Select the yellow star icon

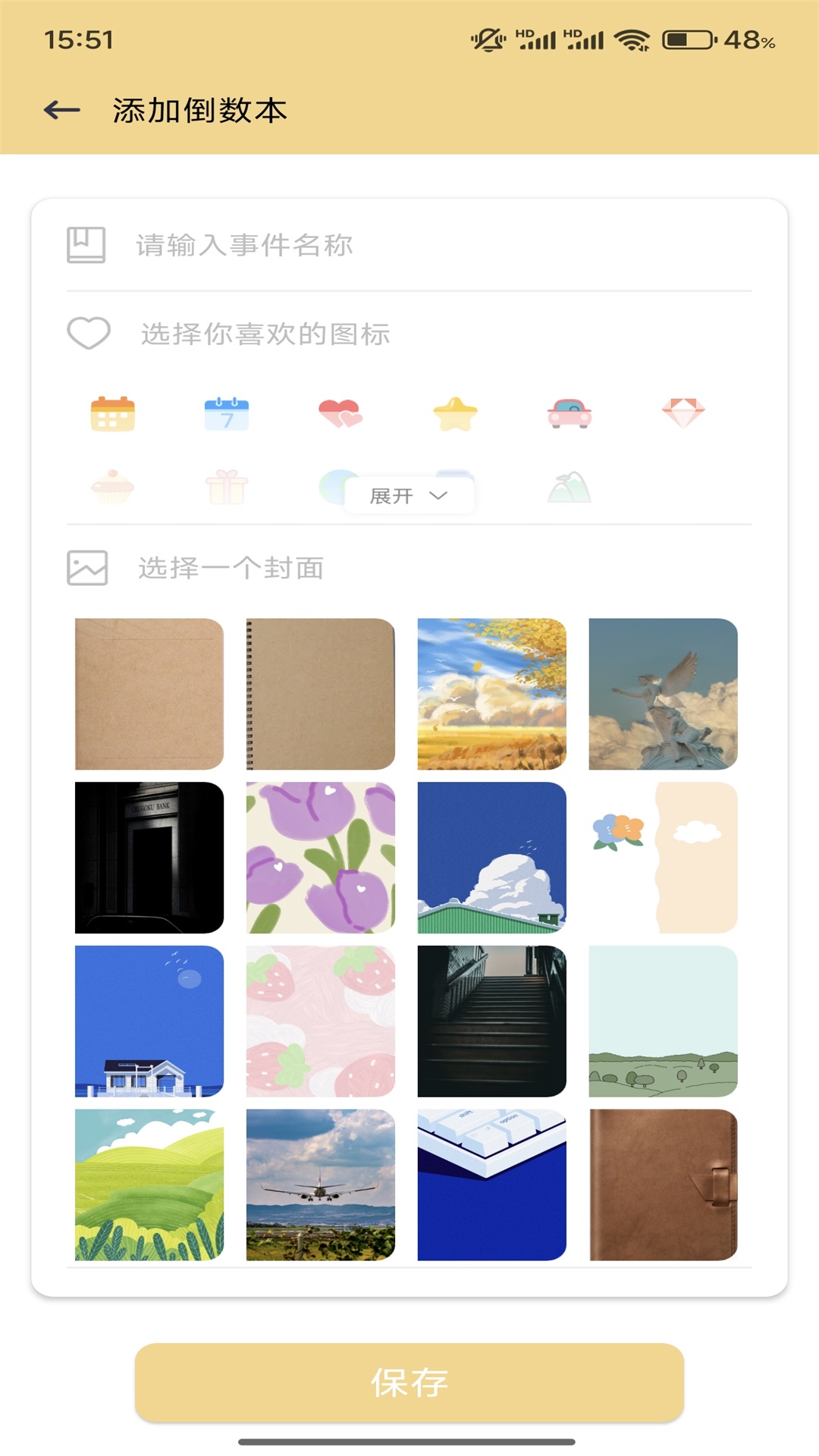(456, 413)
